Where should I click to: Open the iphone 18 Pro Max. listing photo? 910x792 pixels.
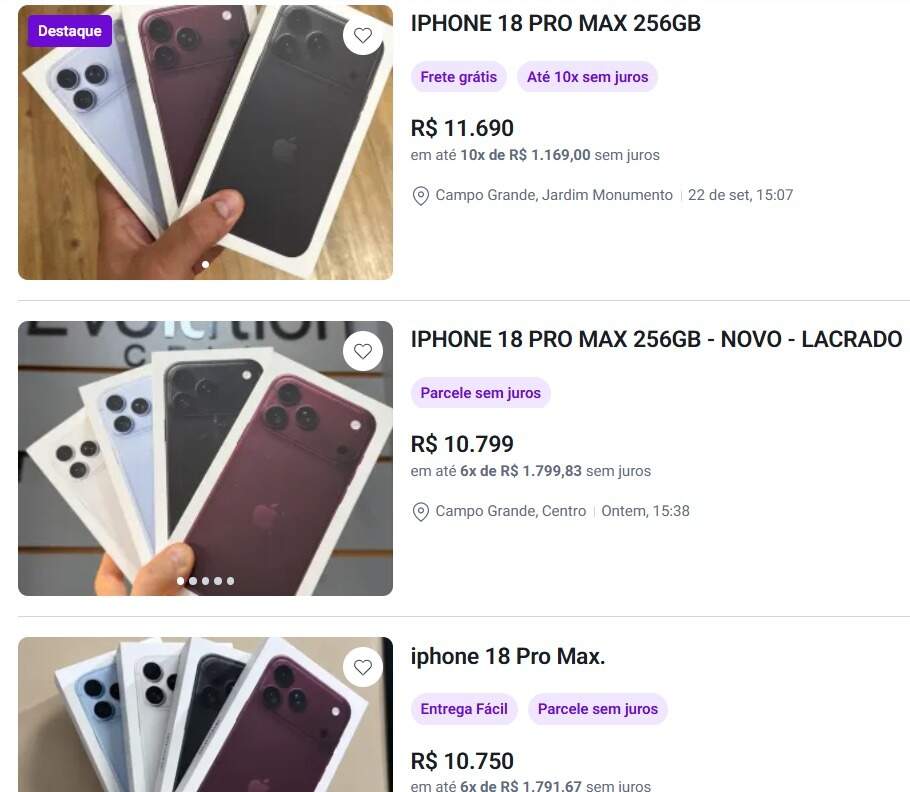pos(205,714)
